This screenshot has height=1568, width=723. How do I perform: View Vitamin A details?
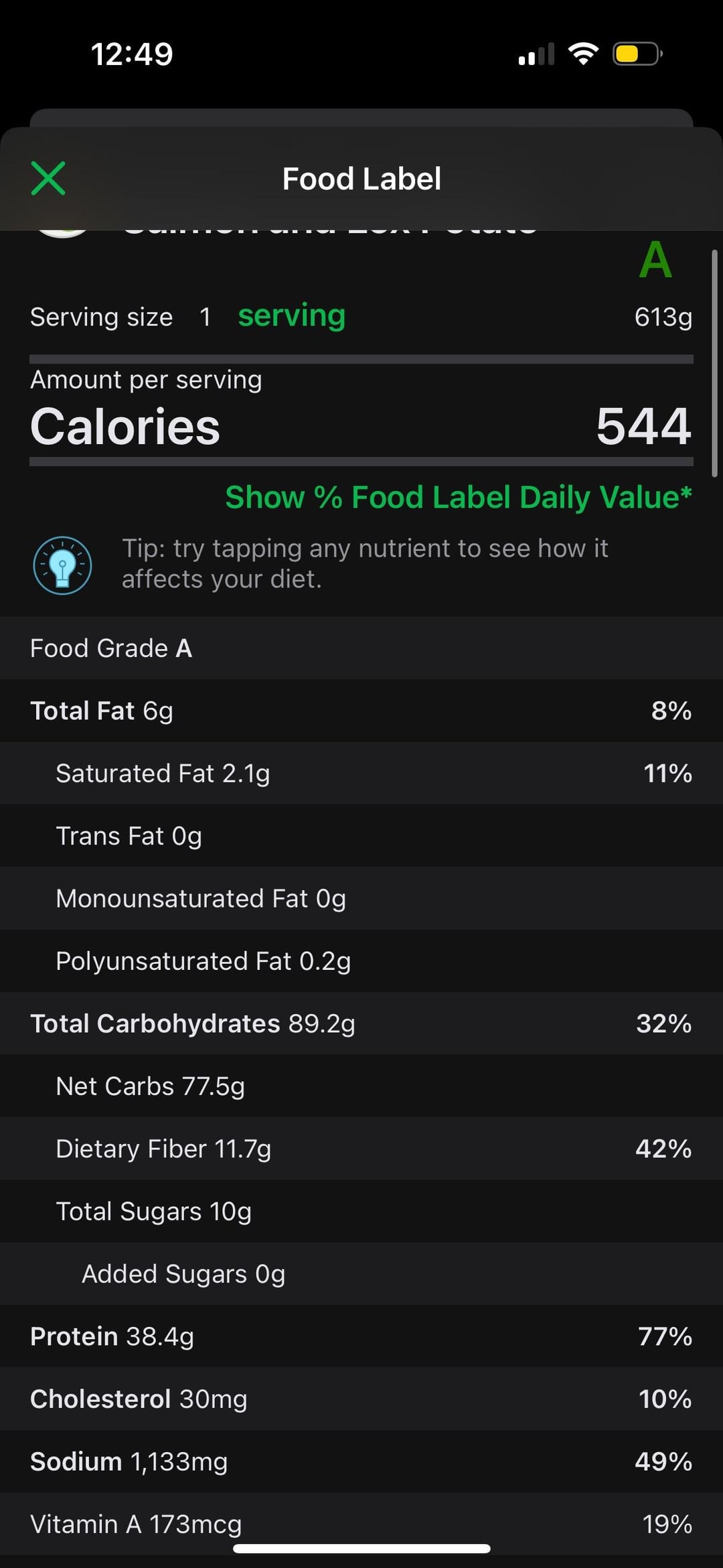click(361, 1524)
